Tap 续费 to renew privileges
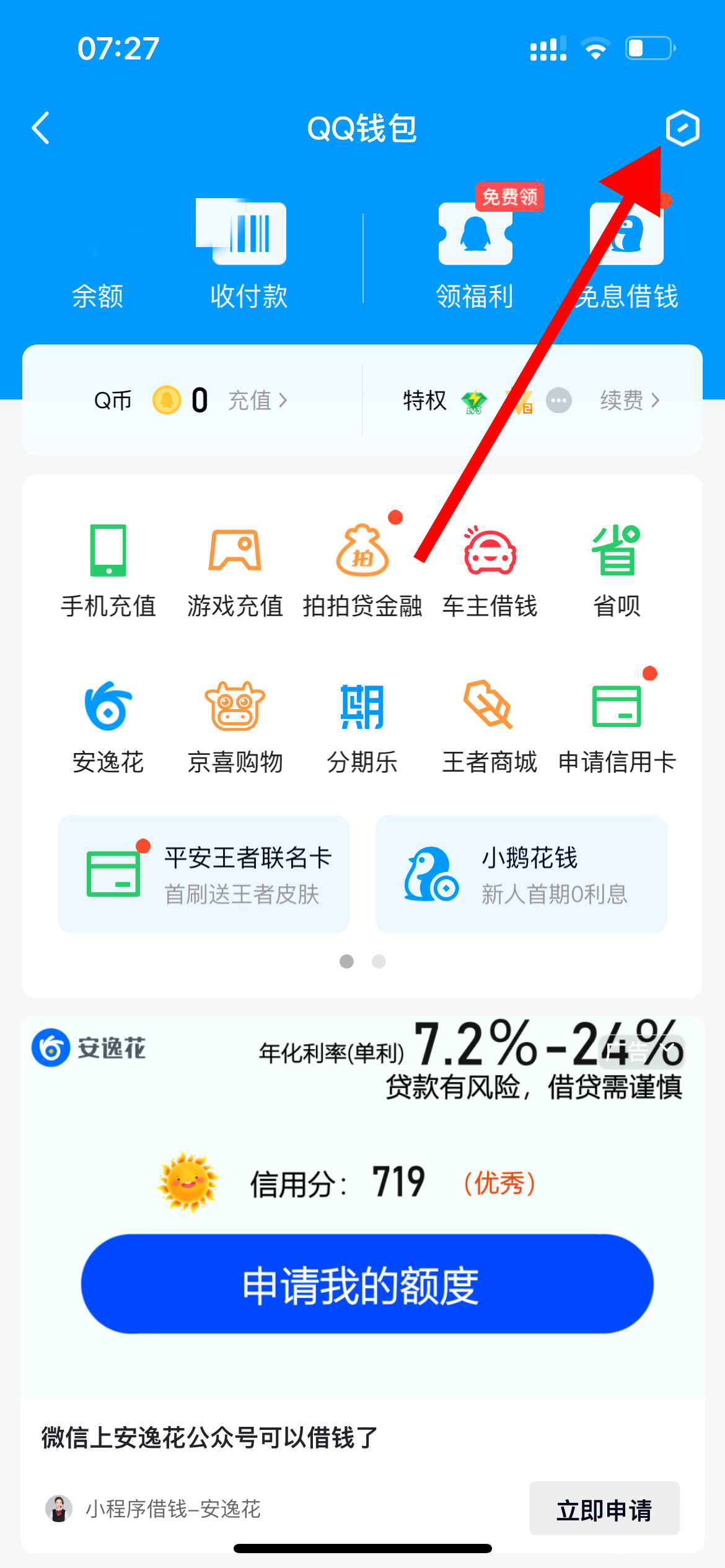Image resolution: width=725 pixels, height=1568 pixels. tap(629, 401)
